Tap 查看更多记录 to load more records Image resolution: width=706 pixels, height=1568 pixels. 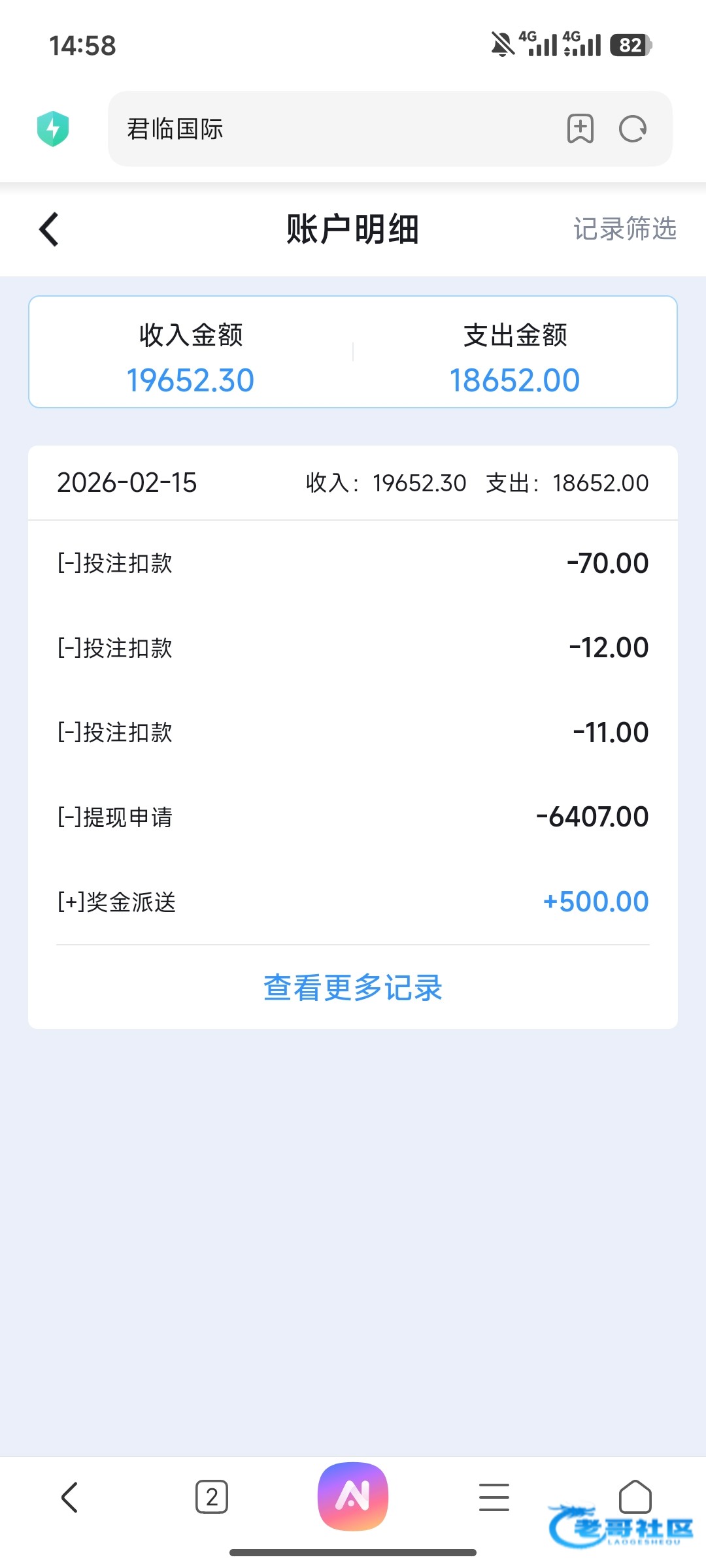coord(353,987)
